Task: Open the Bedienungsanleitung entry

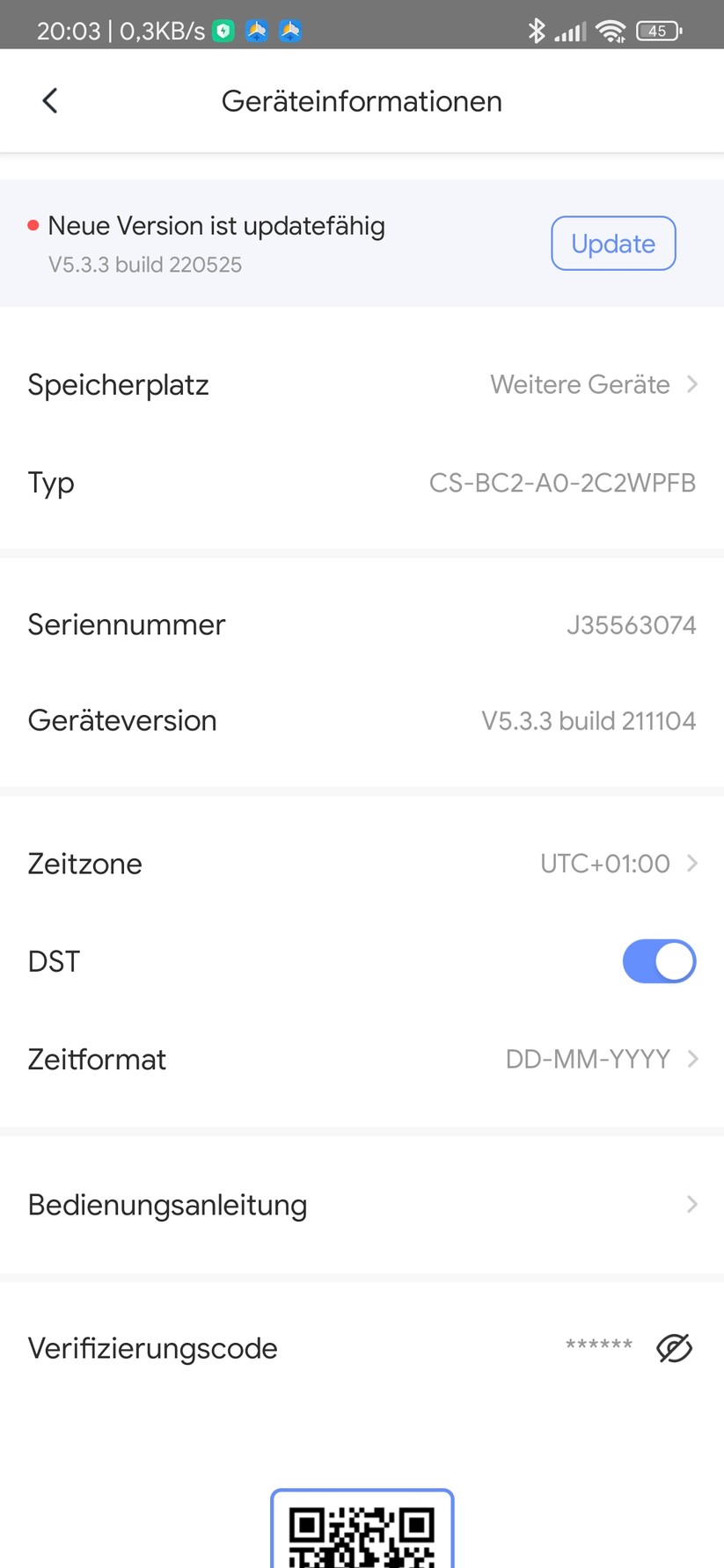Action: (362, 1205)
